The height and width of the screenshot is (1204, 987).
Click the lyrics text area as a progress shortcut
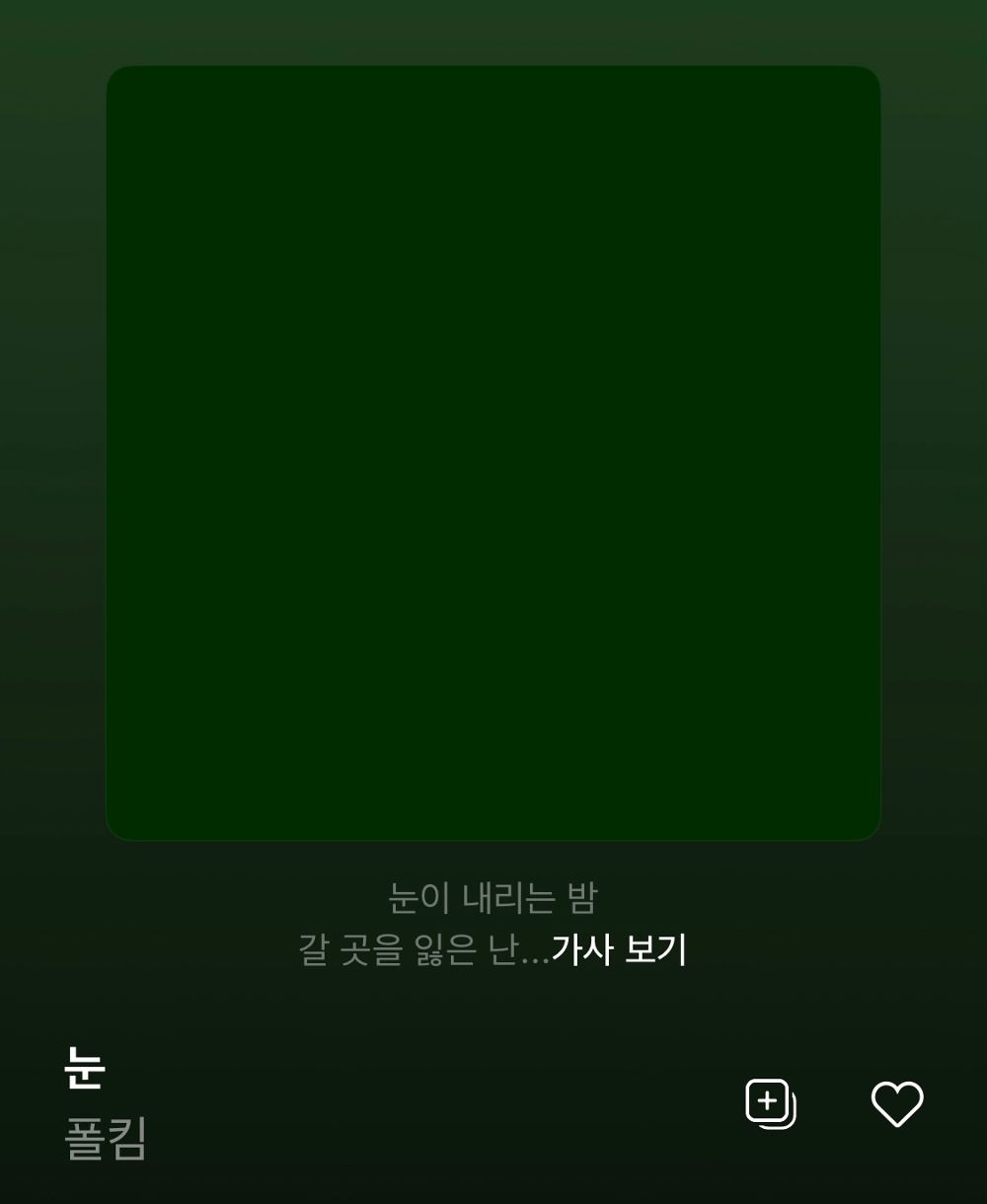point(492,923)
